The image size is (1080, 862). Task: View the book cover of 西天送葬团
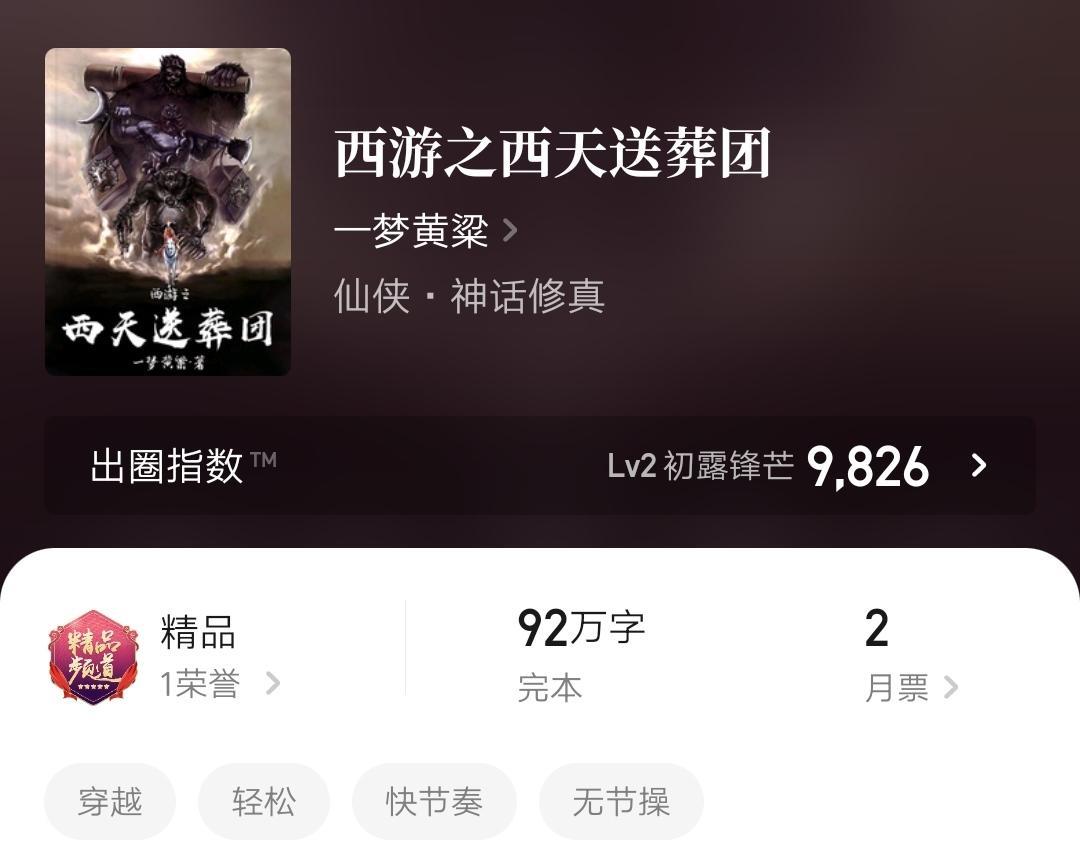[x=168, y=212]
